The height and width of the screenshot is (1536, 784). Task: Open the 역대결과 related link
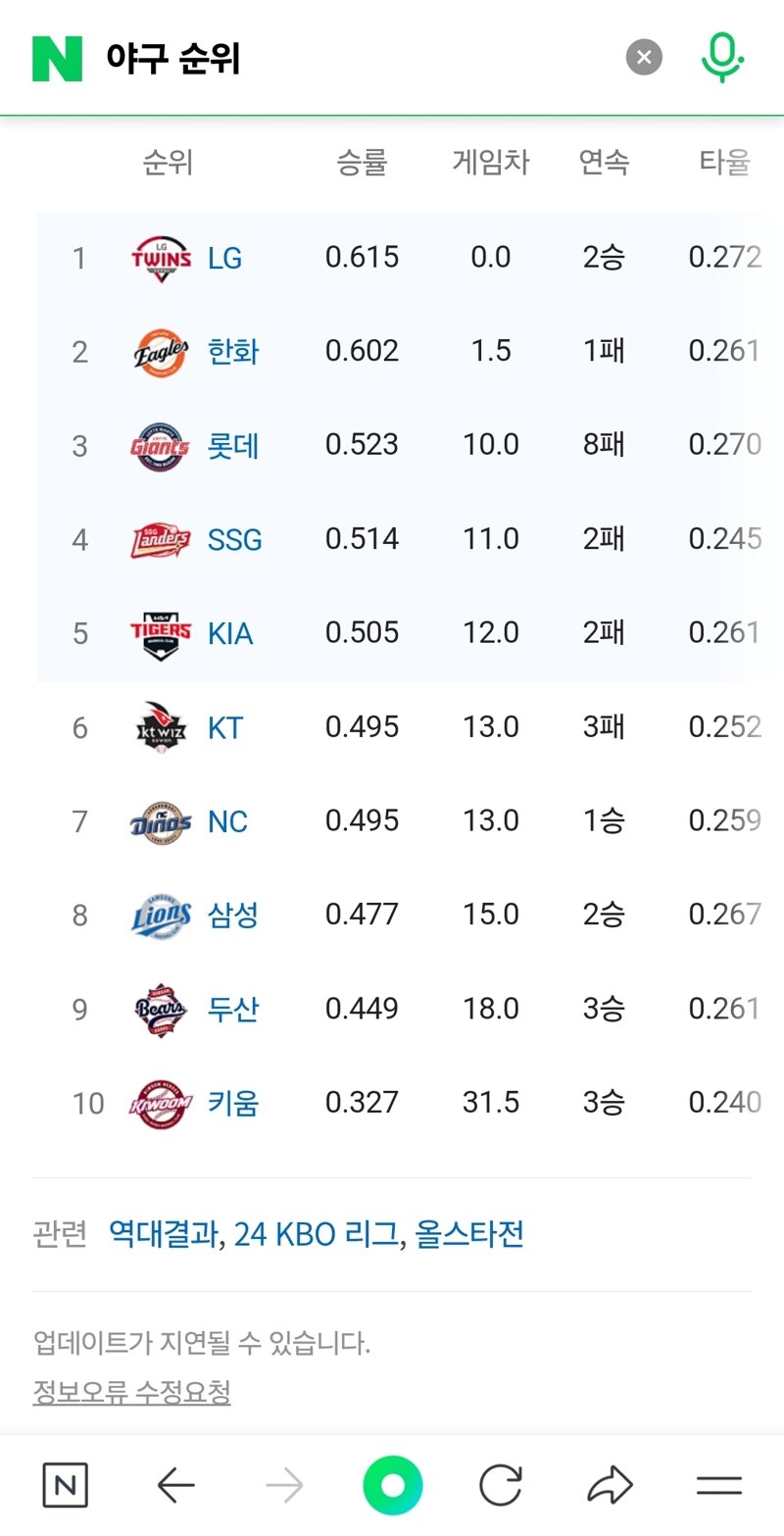(x=163, y=1233)
